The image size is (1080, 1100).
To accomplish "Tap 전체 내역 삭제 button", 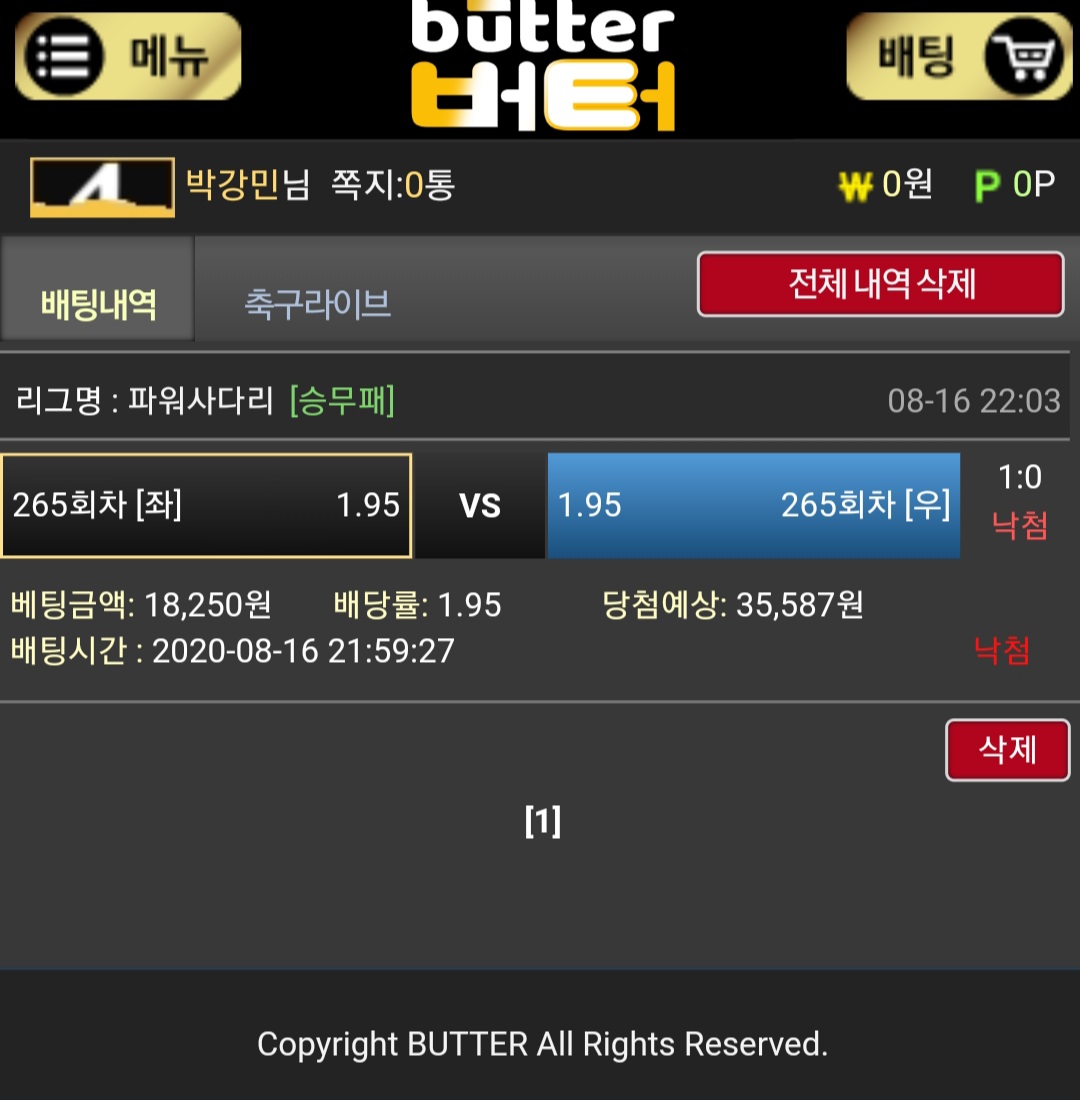I will (880, 285).
